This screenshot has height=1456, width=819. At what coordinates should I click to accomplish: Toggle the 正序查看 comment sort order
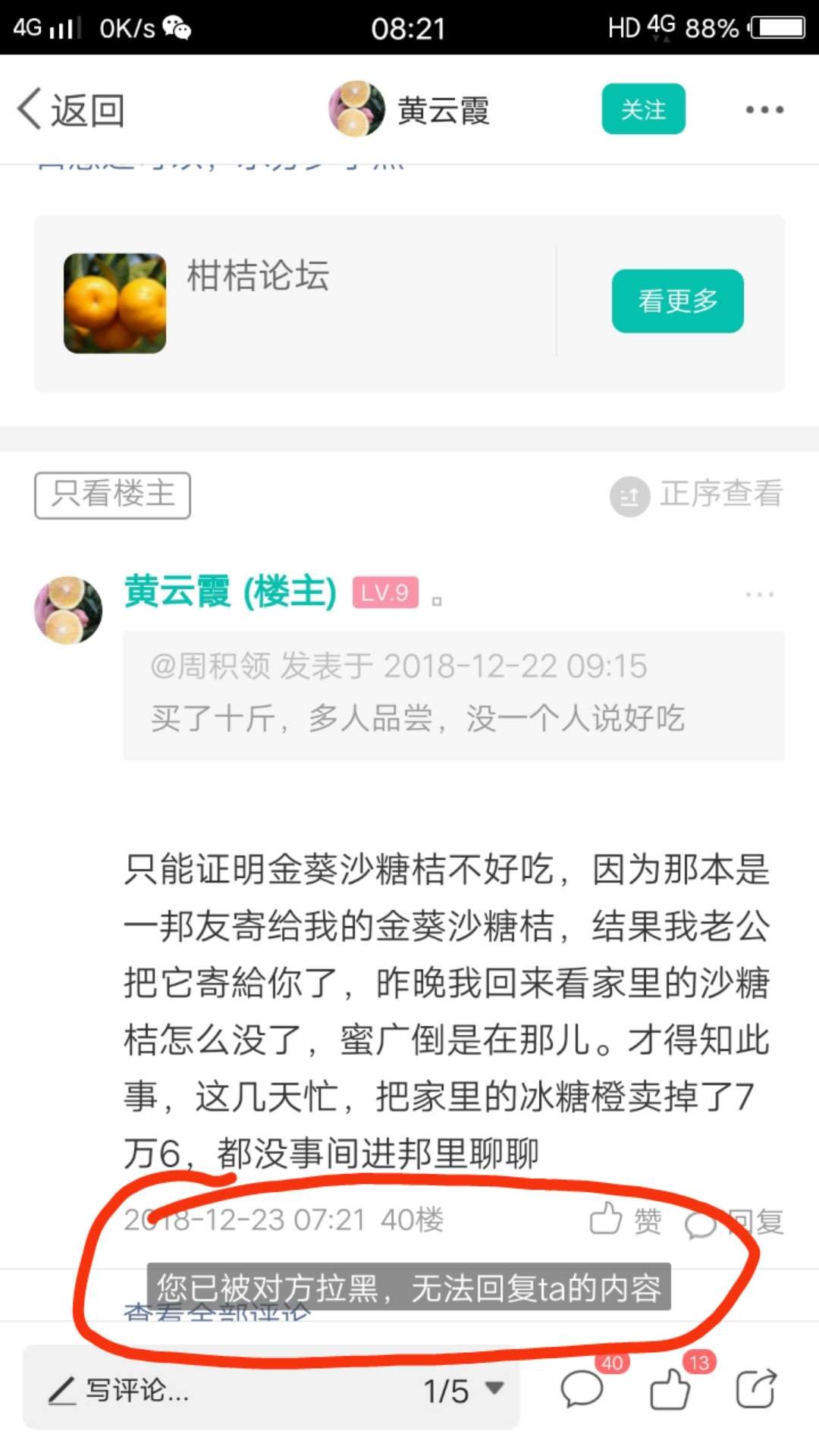[x=696, y=494]
